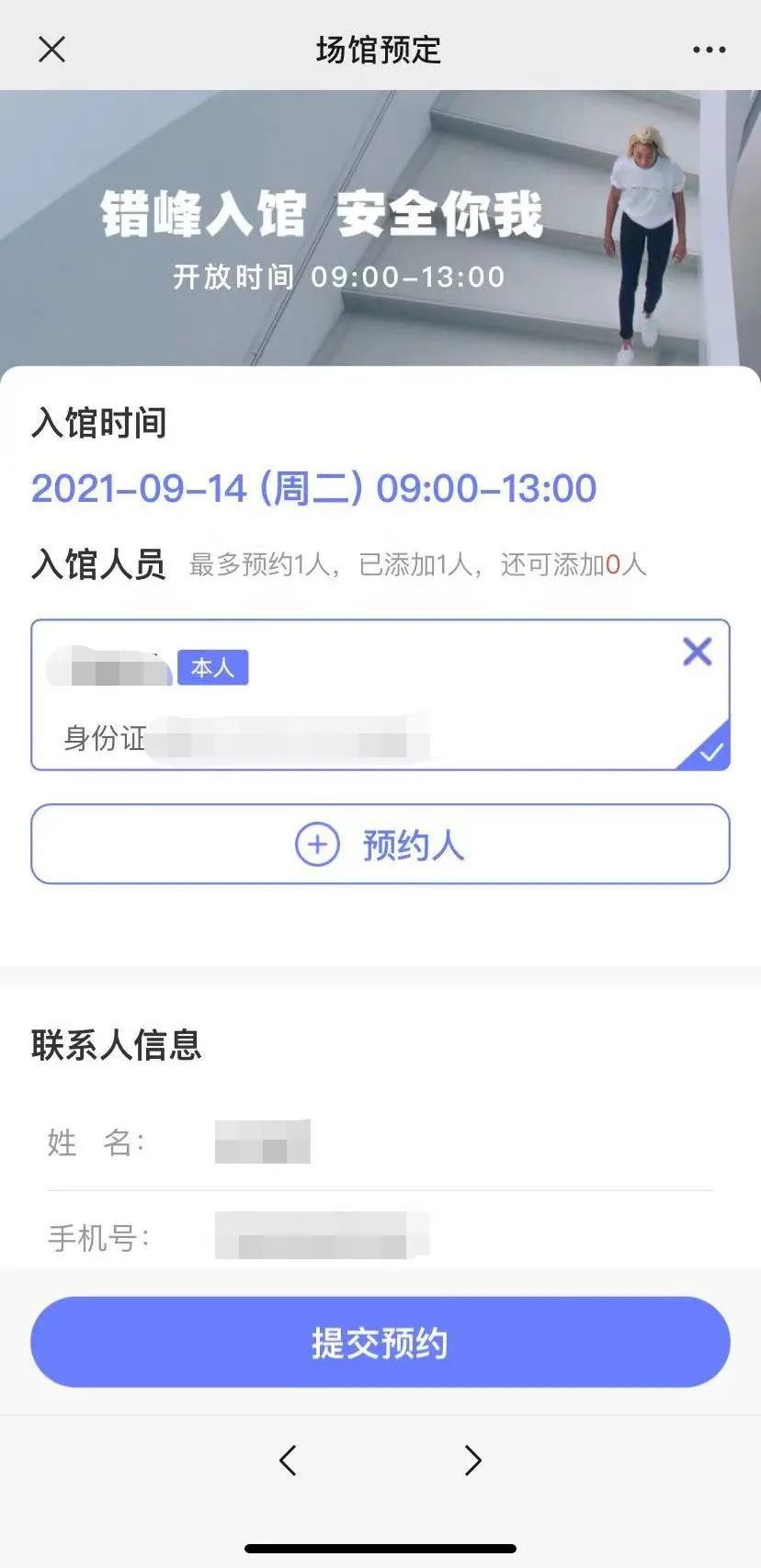Image resolution: width=761 pixels, height=1568 pixels.
Task: Go back with the left arrow
Action: tap(289, 1460)
